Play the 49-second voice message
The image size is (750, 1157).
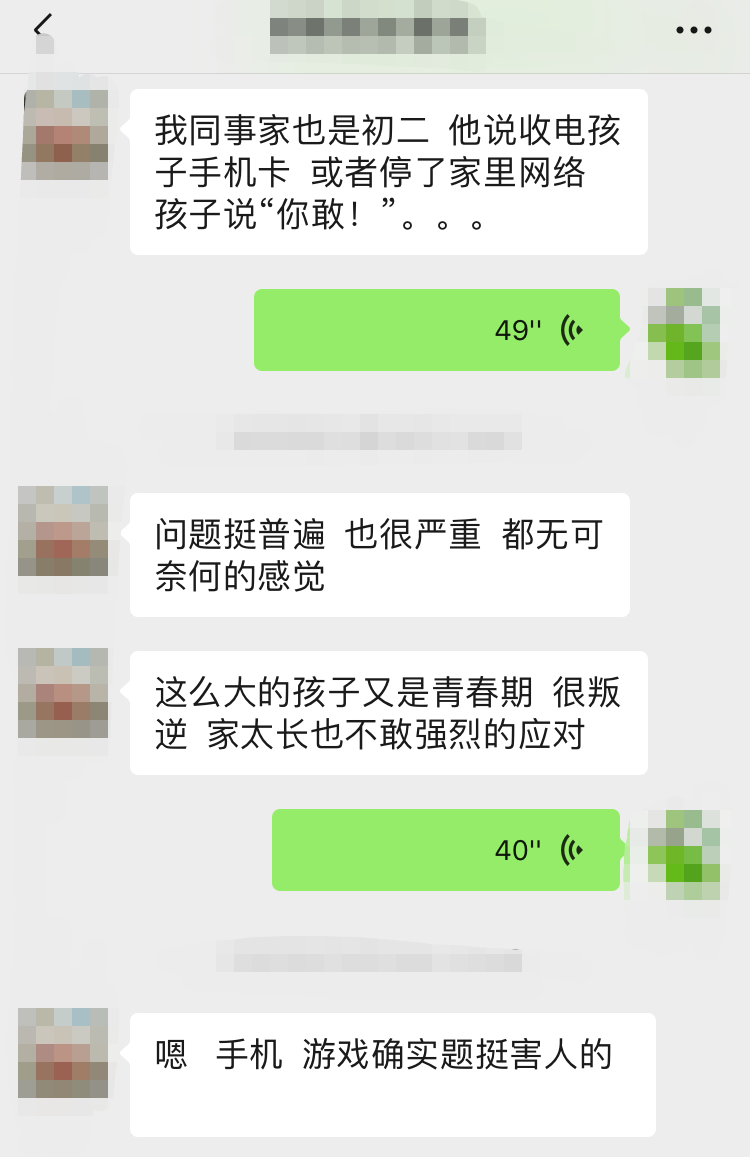(x=437, y=330)
